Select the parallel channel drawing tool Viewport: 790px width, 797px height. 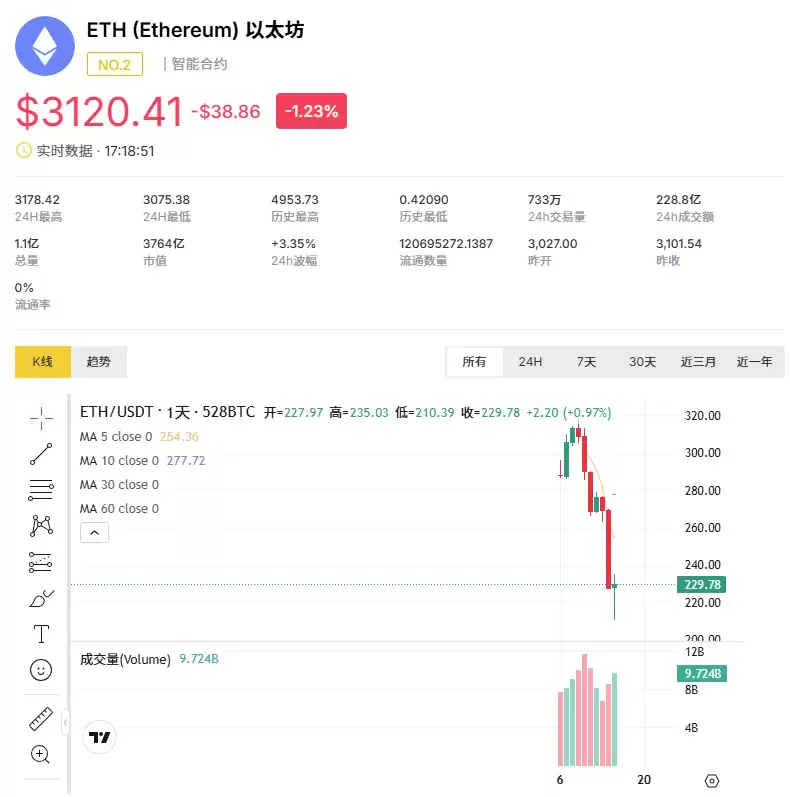point(41,561)
